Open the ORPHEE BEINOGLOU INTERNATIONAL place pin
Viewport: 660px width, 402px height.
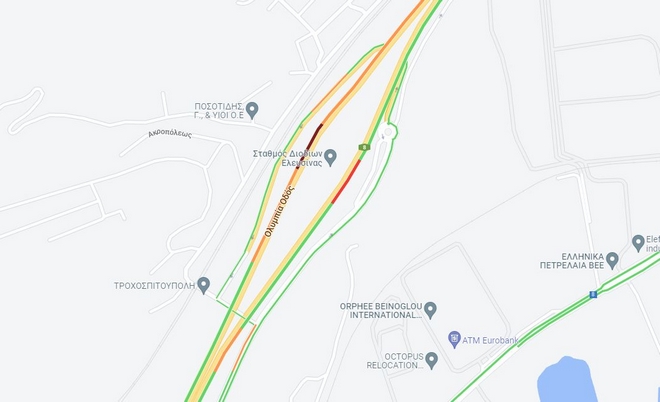(x=431, y=309)
